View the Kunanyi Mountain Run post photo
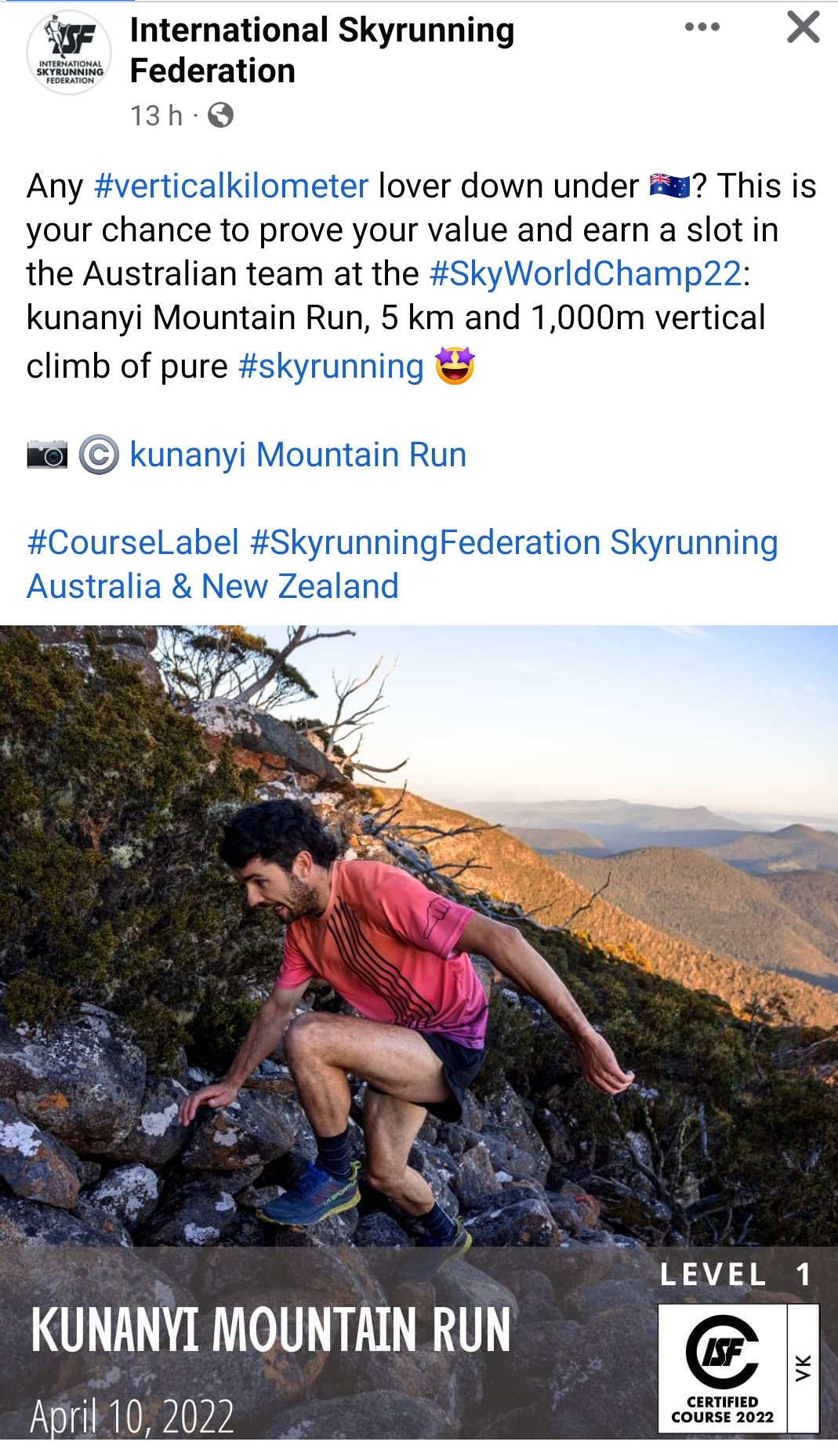Viewport: 838px width, 1456px height. [x=419, y=1032]
